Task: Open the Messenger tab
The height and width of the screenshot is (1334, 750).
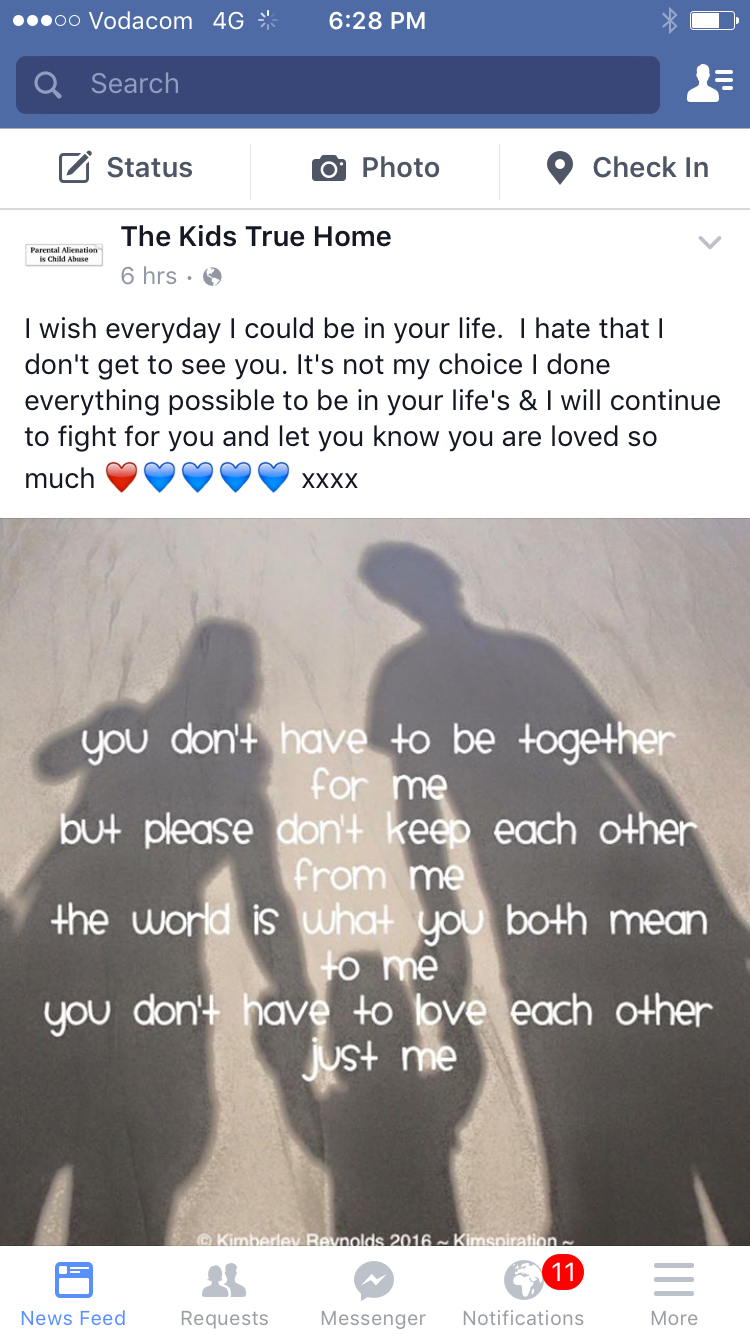Action: (373, 1292)
